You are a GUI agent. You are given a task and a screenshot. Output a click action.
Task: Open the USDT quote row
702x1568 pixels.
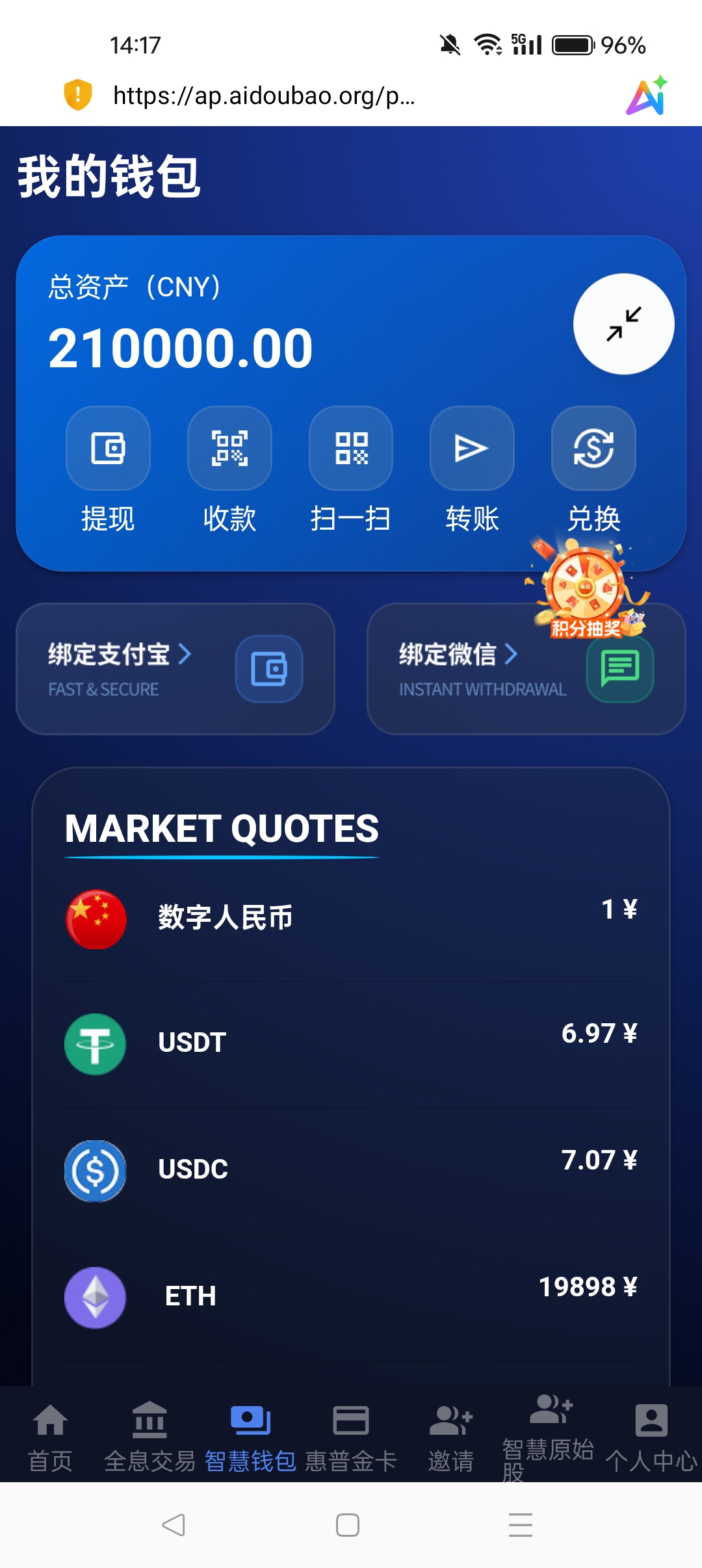351,1043
